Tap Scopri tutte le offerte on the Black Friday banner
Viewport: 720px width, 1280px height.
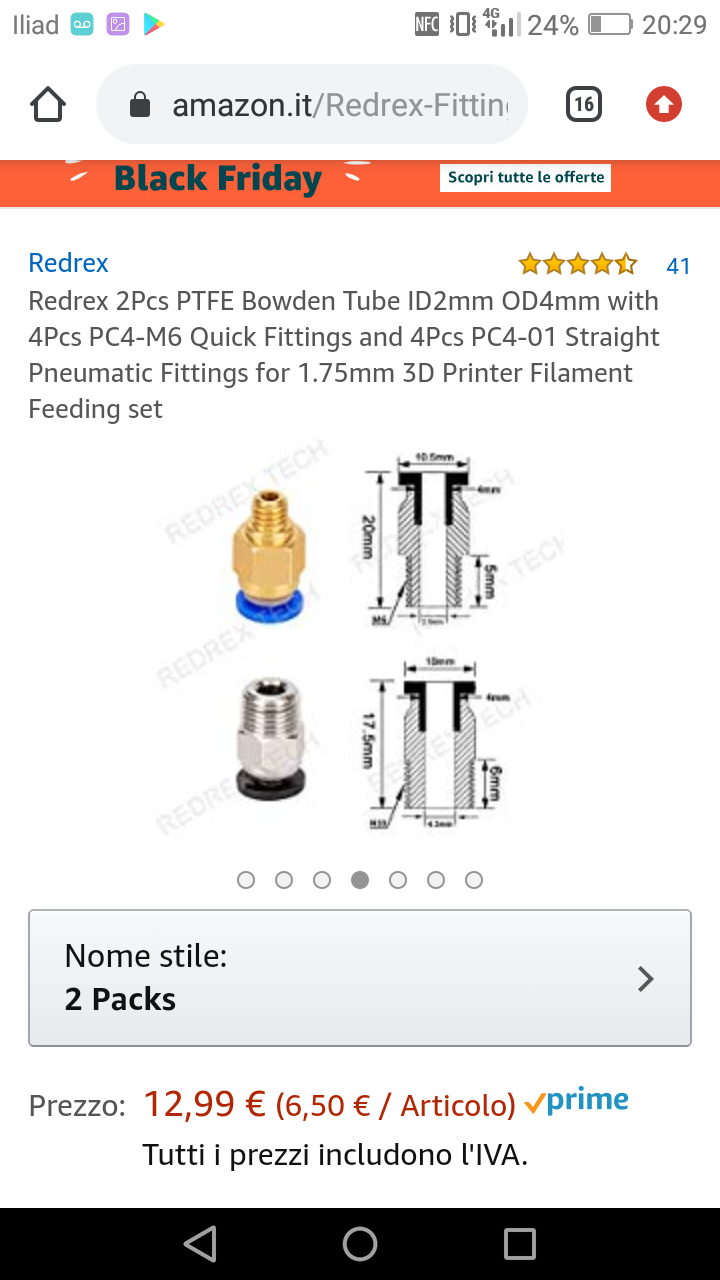[526, 177]
